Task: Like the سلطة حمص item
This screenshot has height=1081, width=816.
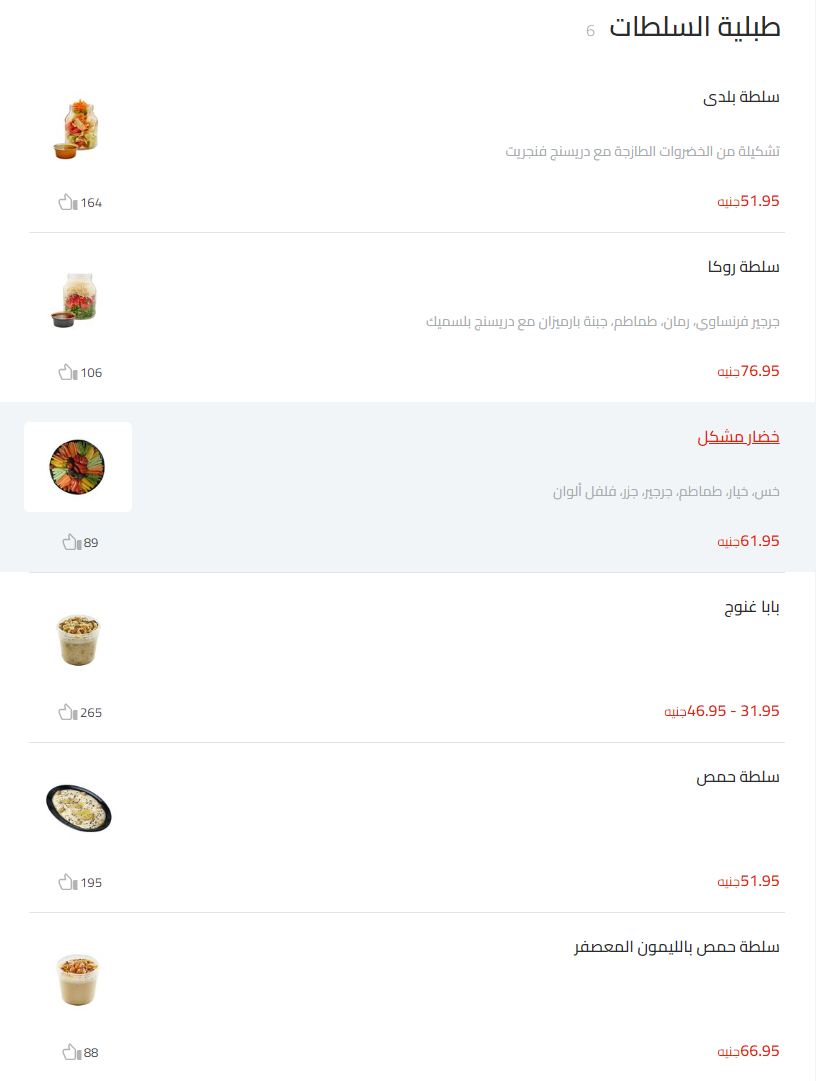Action: 68,882
